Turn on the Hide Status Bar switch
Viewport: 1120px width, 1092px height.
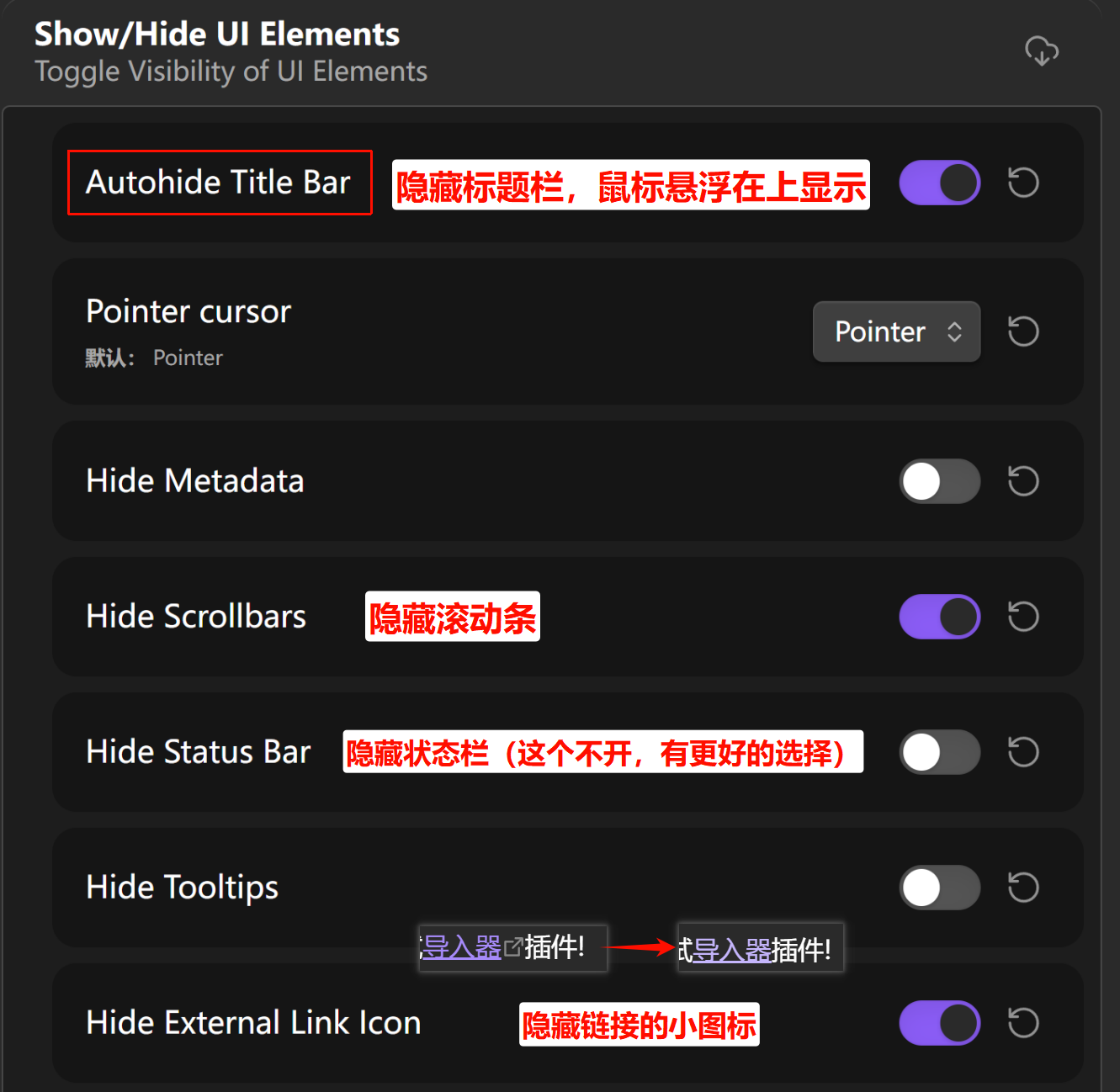click(939, 752)
